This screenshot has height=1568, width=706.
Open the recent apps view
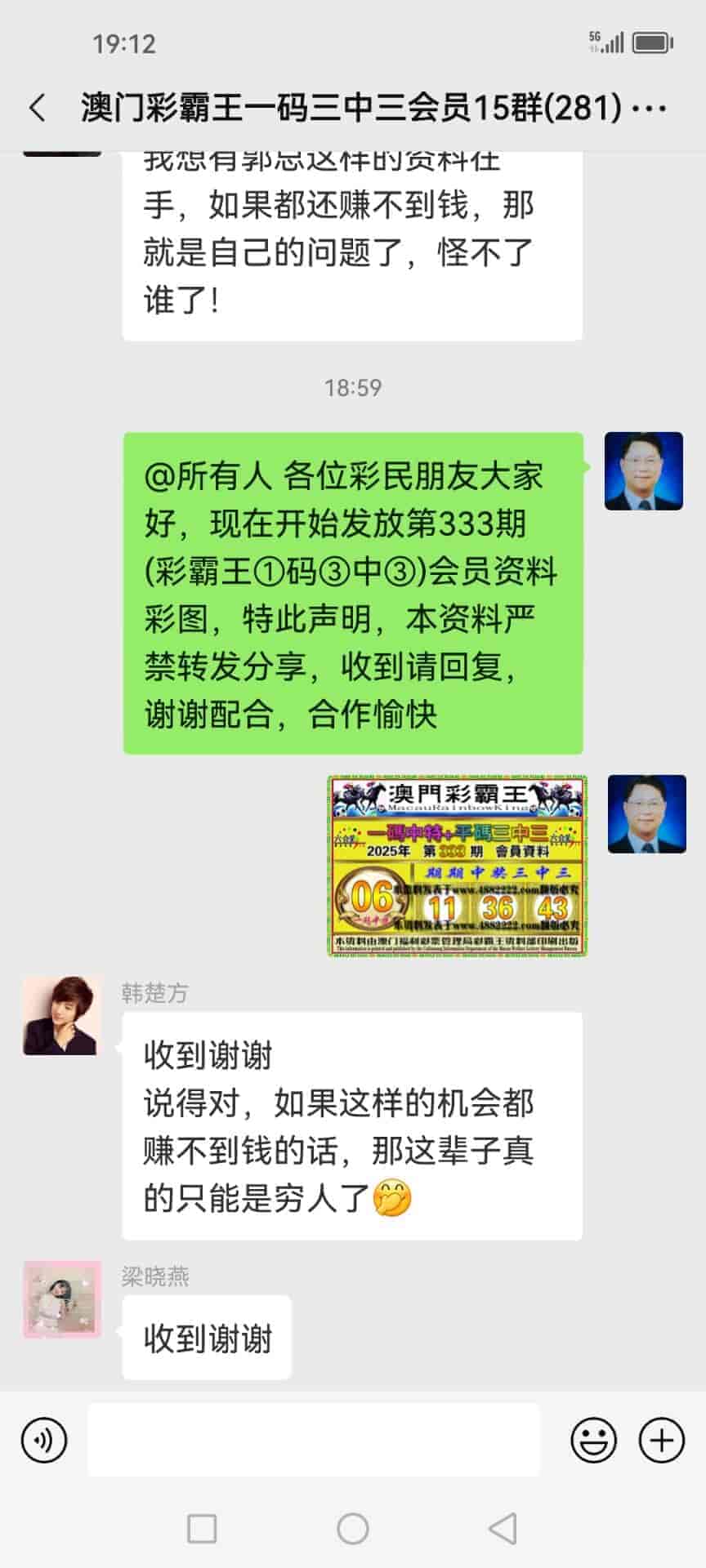pos(202,1528)
